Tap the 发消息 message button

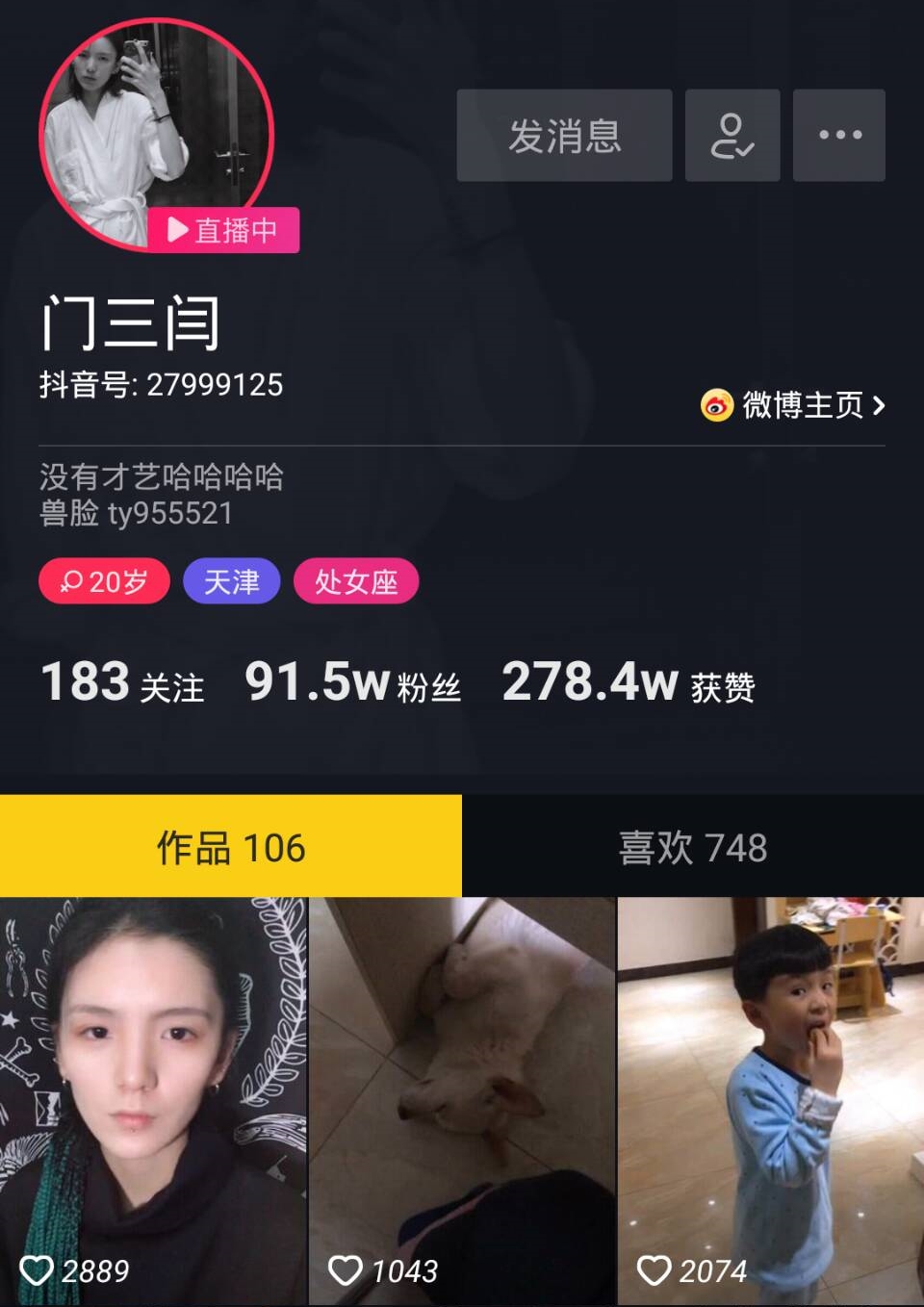564,136
